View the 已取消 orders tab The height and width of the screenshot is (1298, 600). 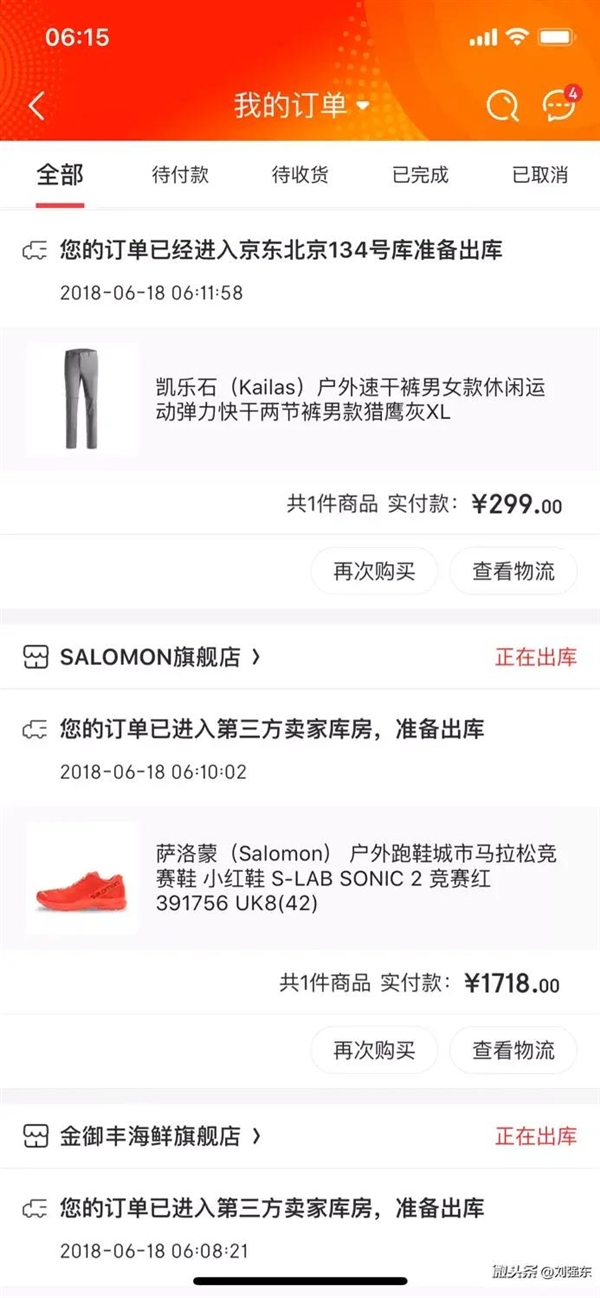point(540,175)
